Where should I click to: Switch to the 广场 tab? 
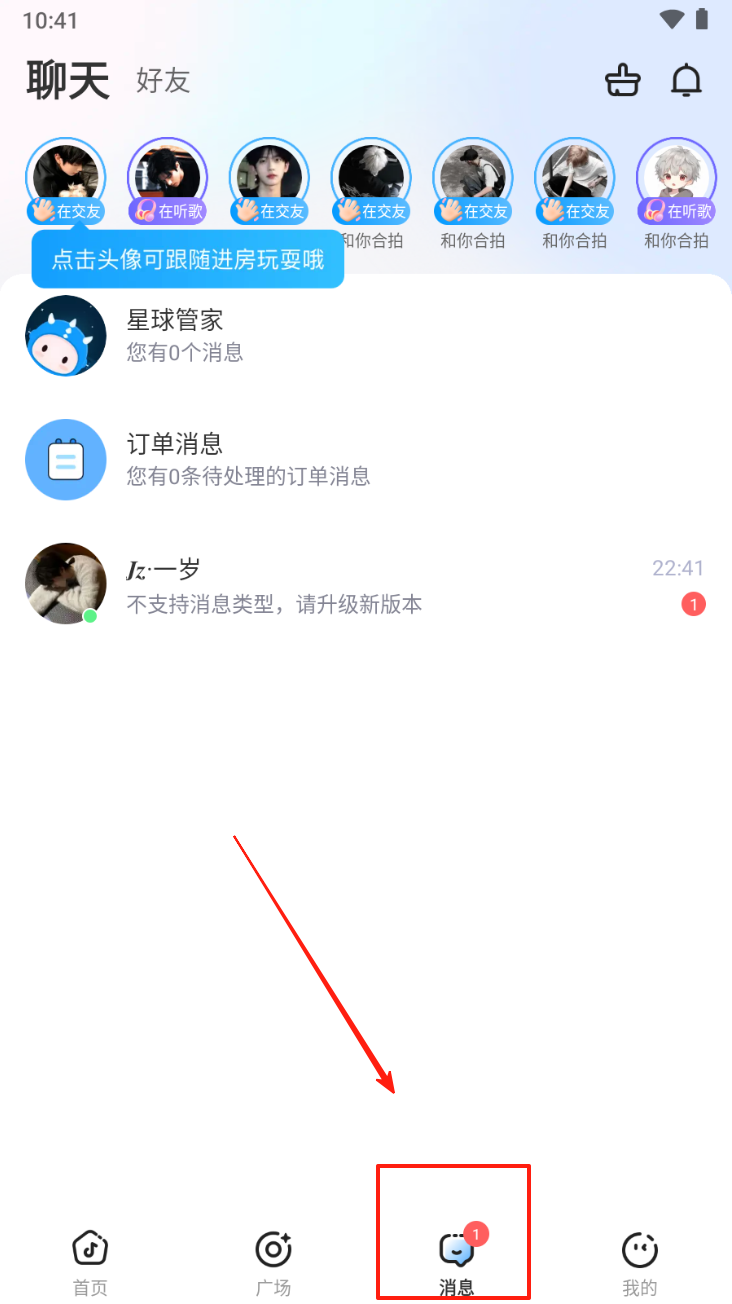[x=273, y=1263]
